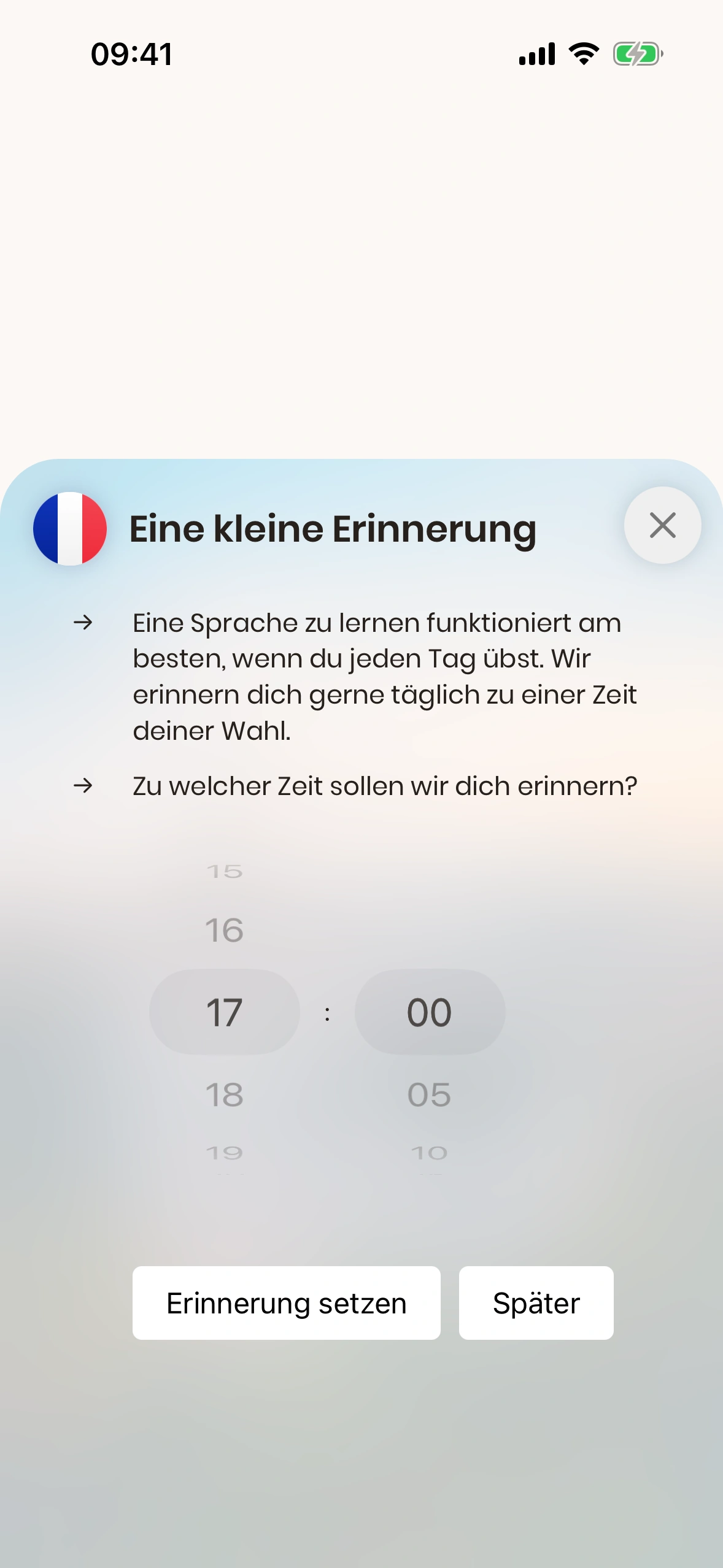Tap the selected hour 17
This screenshot has width=723, height=1568.
point(224,1012)
